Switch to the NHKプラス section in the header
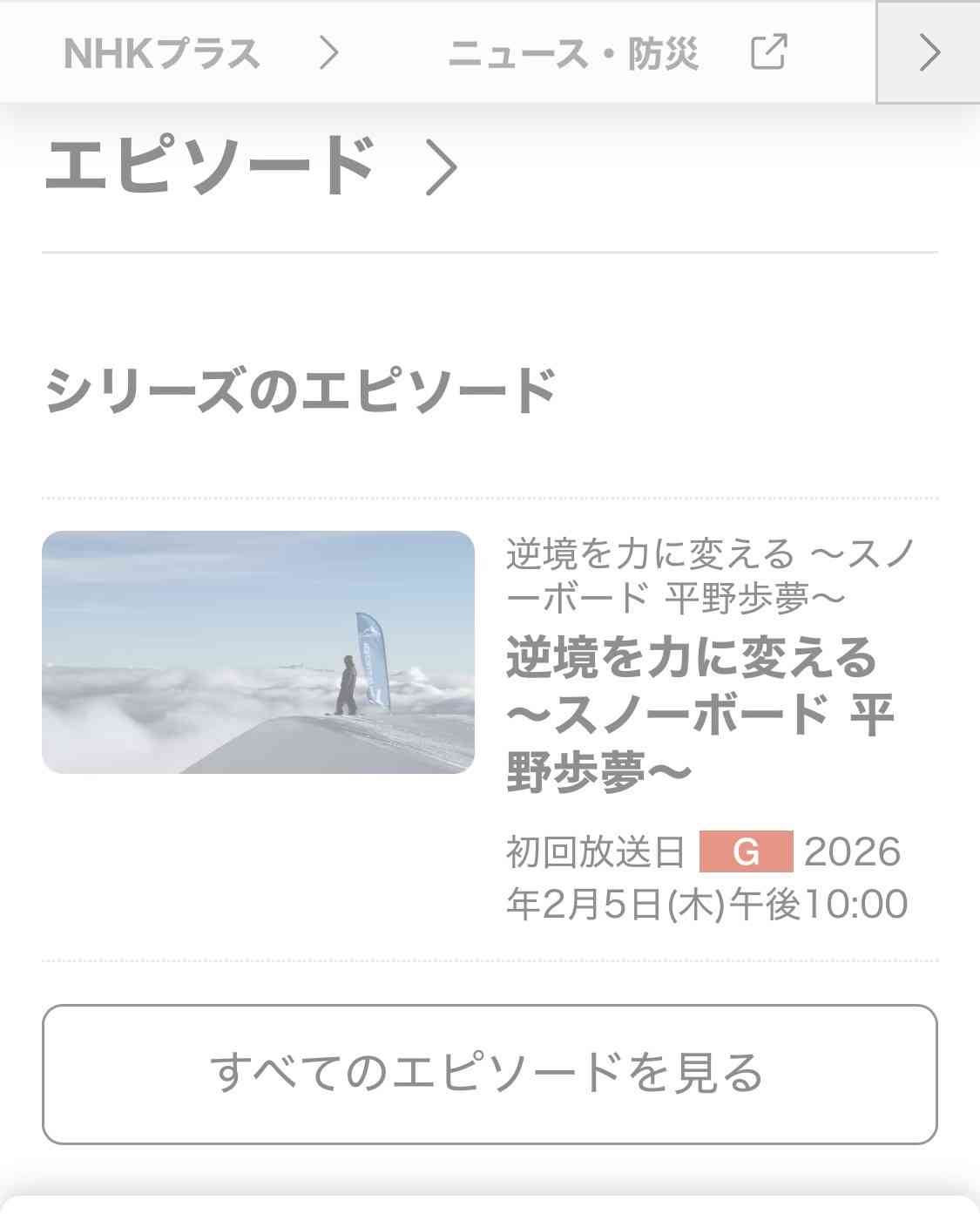This screenshot has height=1214, width=980. click(161, 52)
